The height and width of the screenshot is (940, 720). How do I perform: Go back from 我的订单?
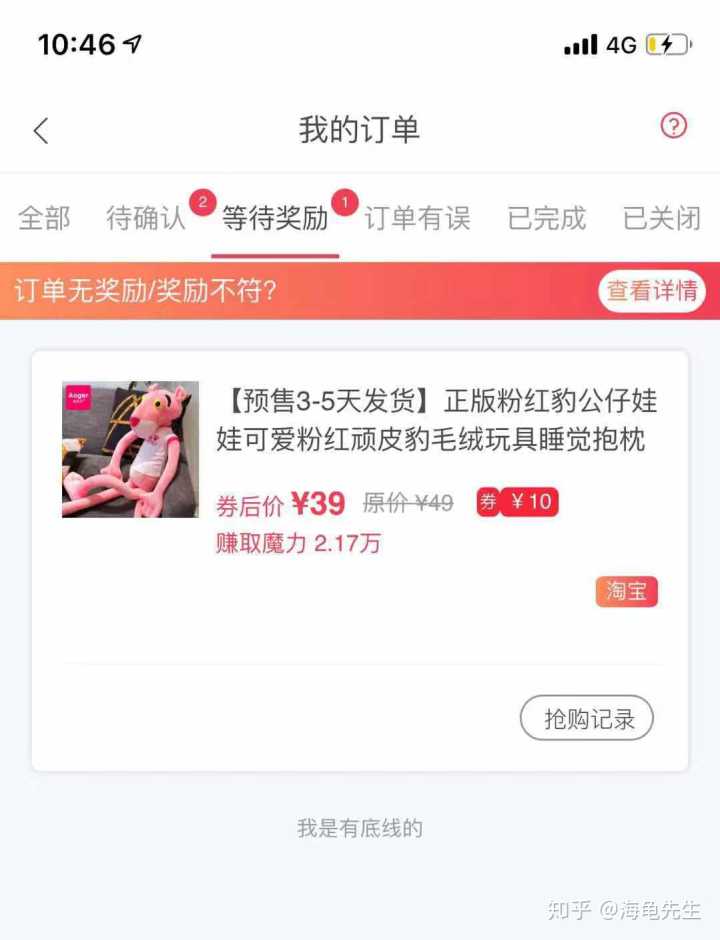tap(41, 130)
